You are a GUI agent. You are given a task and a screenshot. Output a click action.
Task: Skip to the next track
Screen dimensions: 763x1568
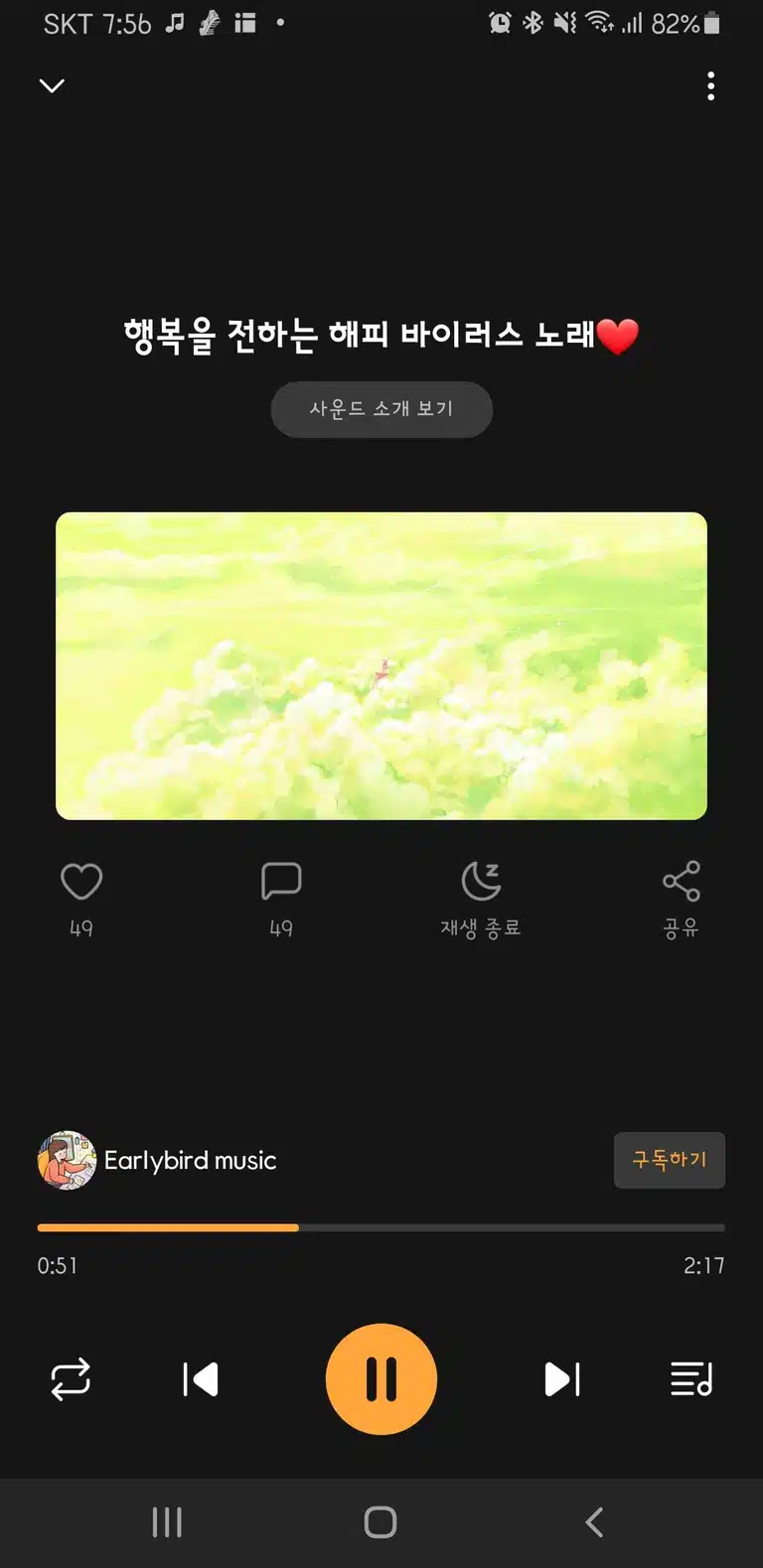(x=562, y=1379)
